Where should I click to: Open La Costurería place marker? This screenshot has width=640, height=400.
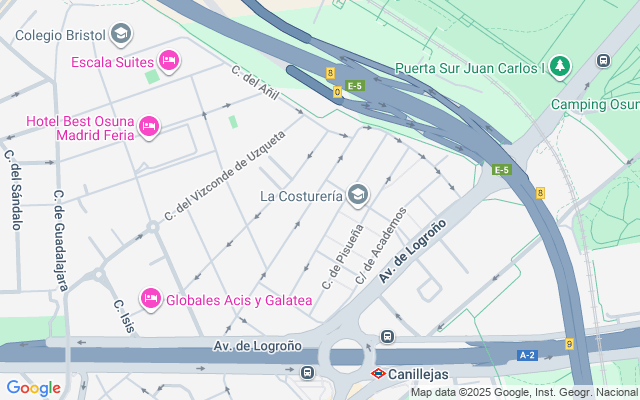tap(358, 195)
